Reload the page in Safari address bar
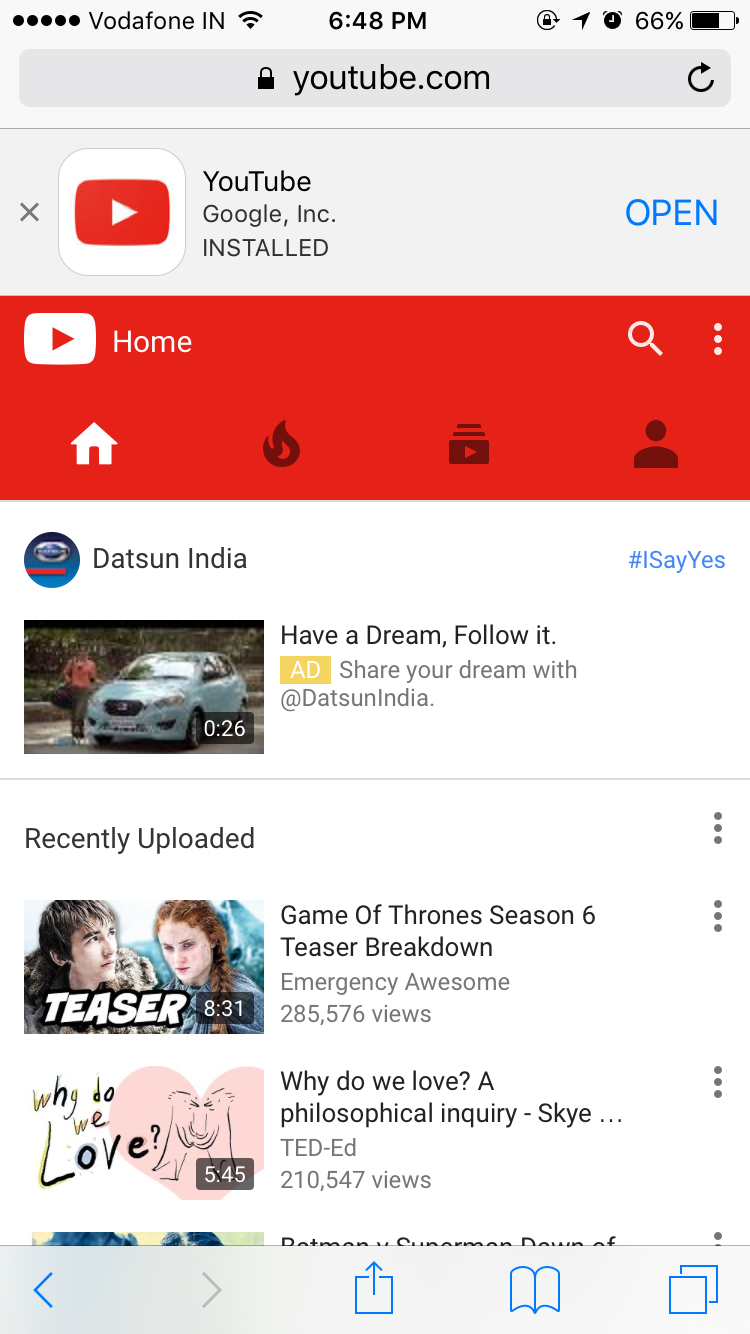750x1334 pixels. (x=701, y=78)
